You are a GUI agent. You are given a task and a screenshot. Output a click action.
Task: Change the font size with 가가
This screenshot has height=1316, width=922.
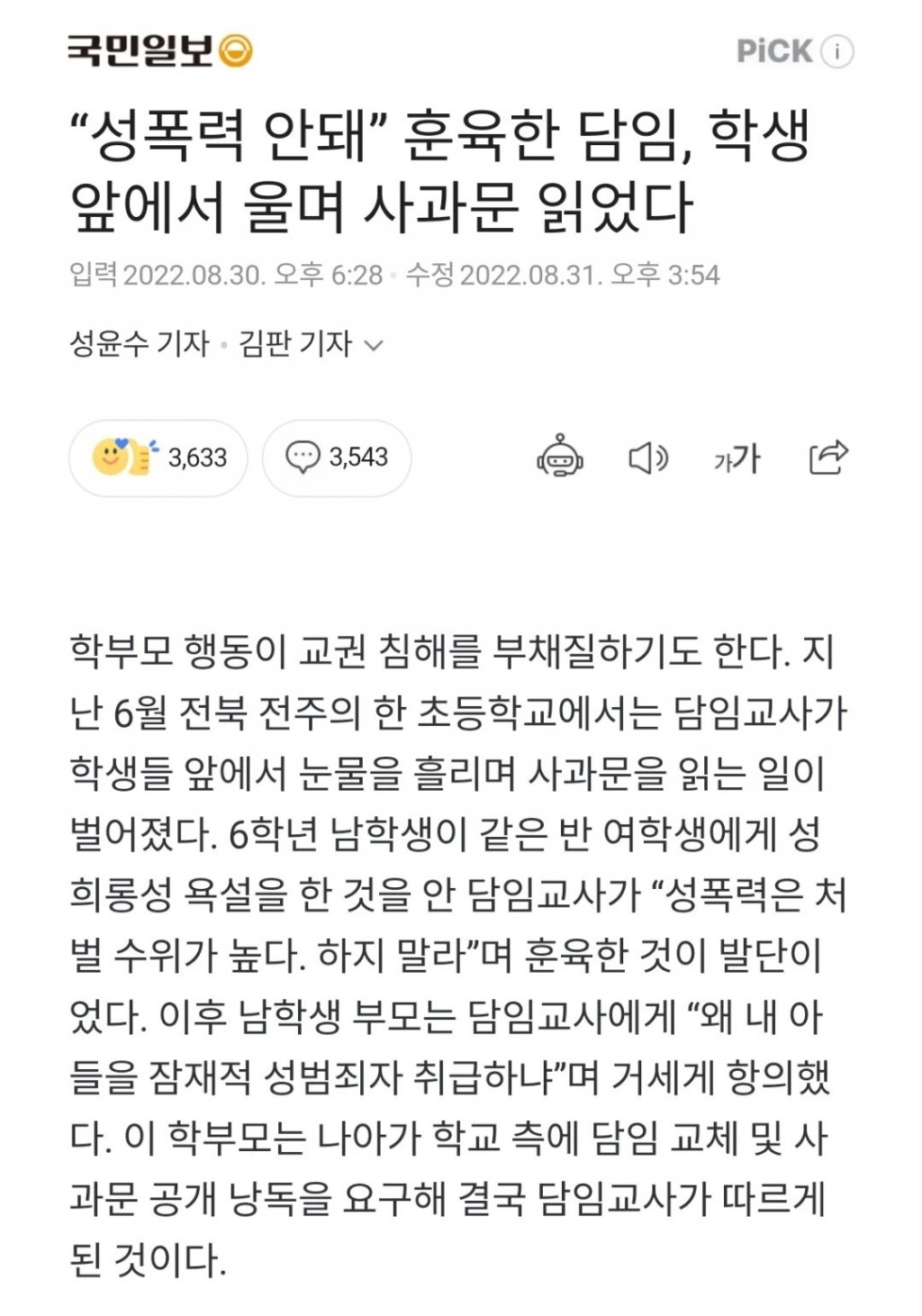tap(737, 458)
